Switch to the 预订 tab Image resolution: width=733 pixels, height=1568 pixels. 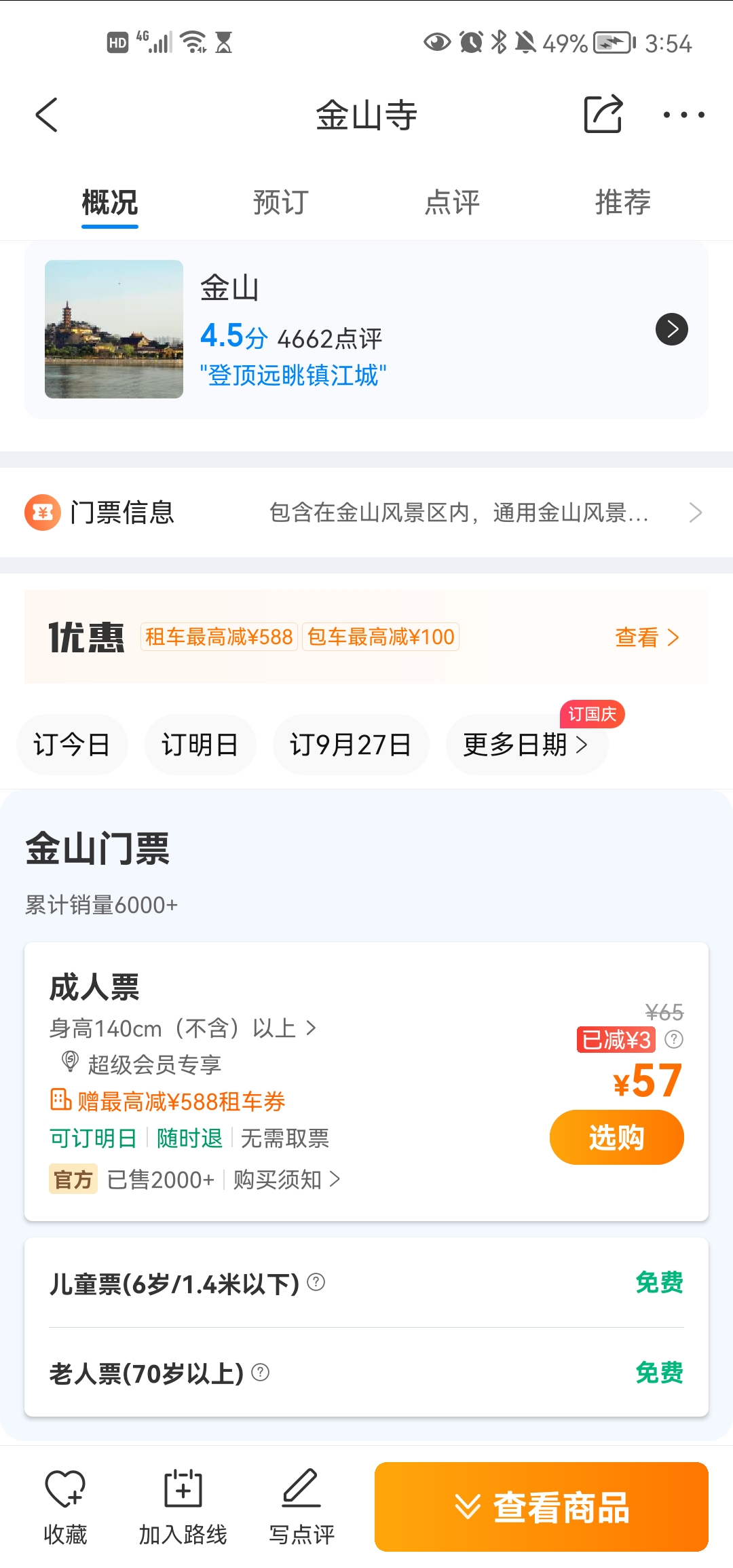coord(280,202)
